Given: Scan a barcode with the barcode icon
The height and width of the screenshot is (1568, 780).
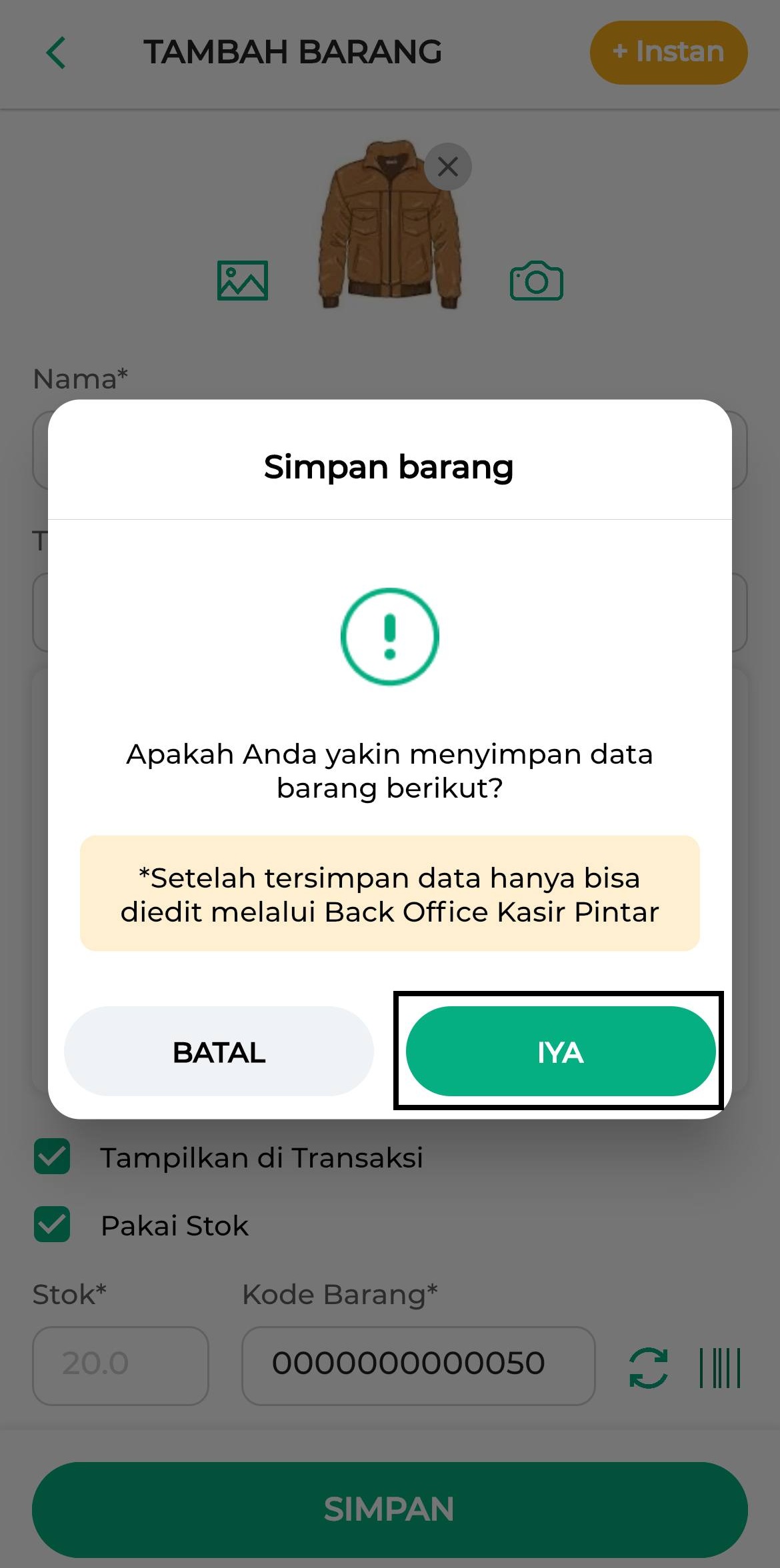Looking at the screenshot, I should click(720, 1367).
